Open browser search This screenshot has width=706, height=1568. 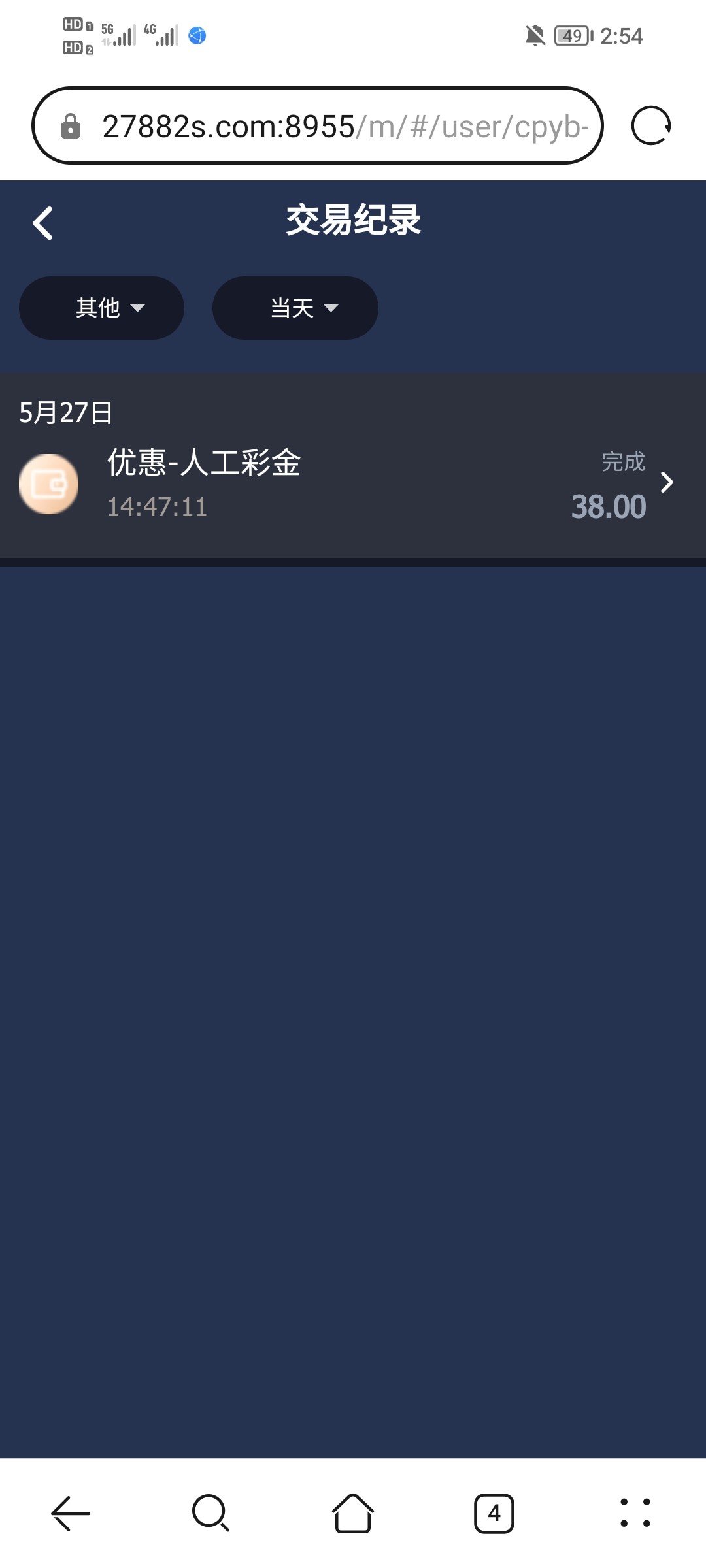pos(210,1513)
